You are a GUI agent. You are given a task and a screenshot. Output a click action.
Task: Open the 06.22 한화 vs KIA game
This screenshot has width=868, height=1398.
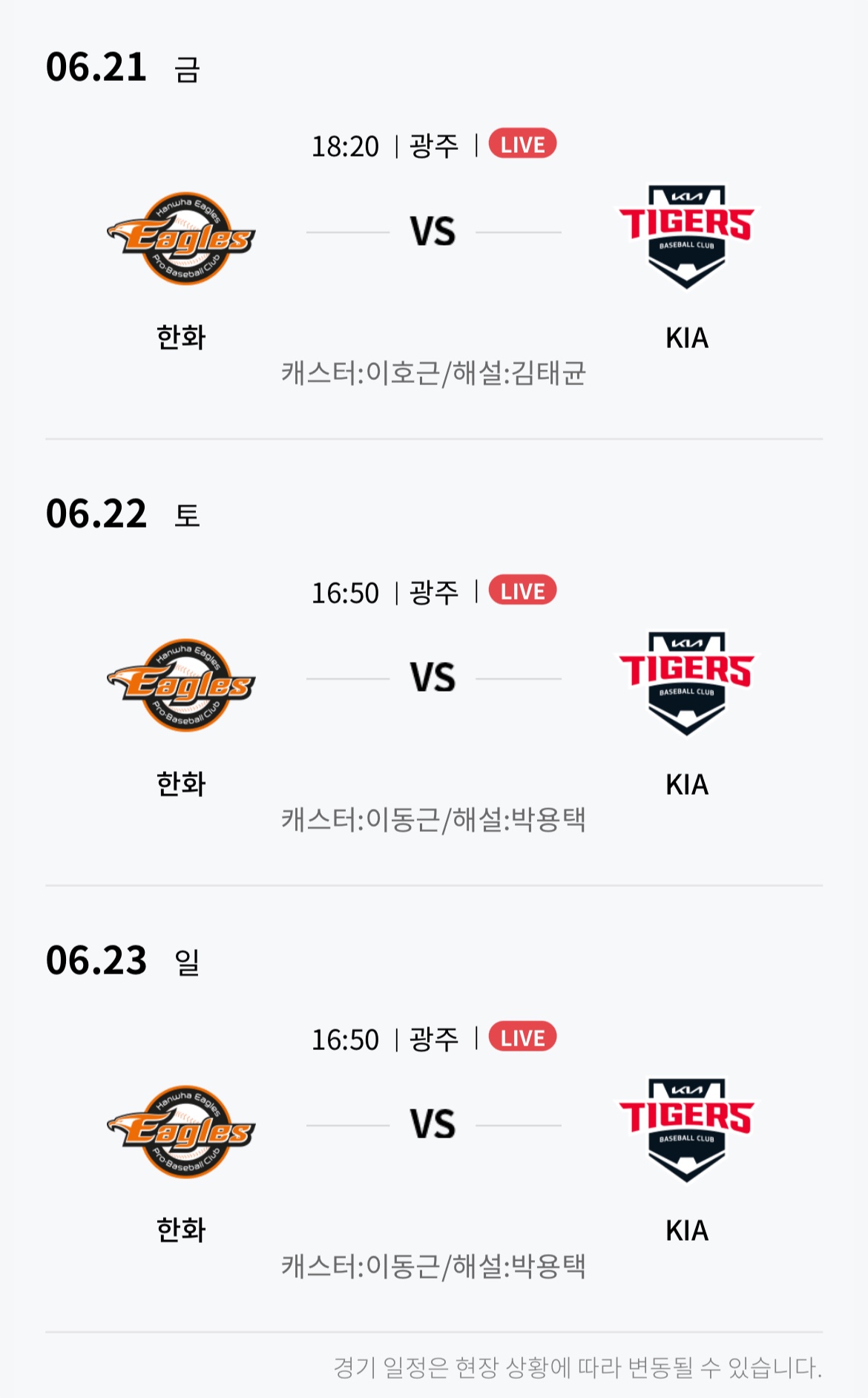[433, 679]
